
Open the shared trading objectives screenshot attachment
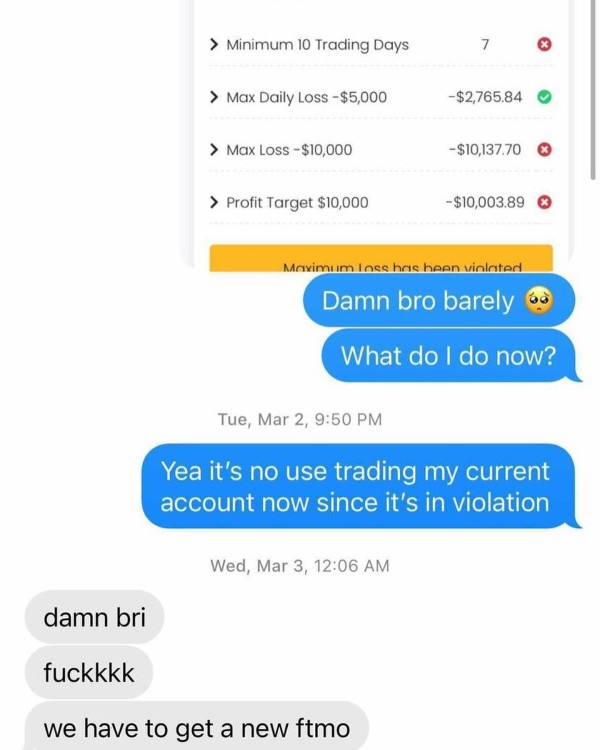(x=377, y=135)
